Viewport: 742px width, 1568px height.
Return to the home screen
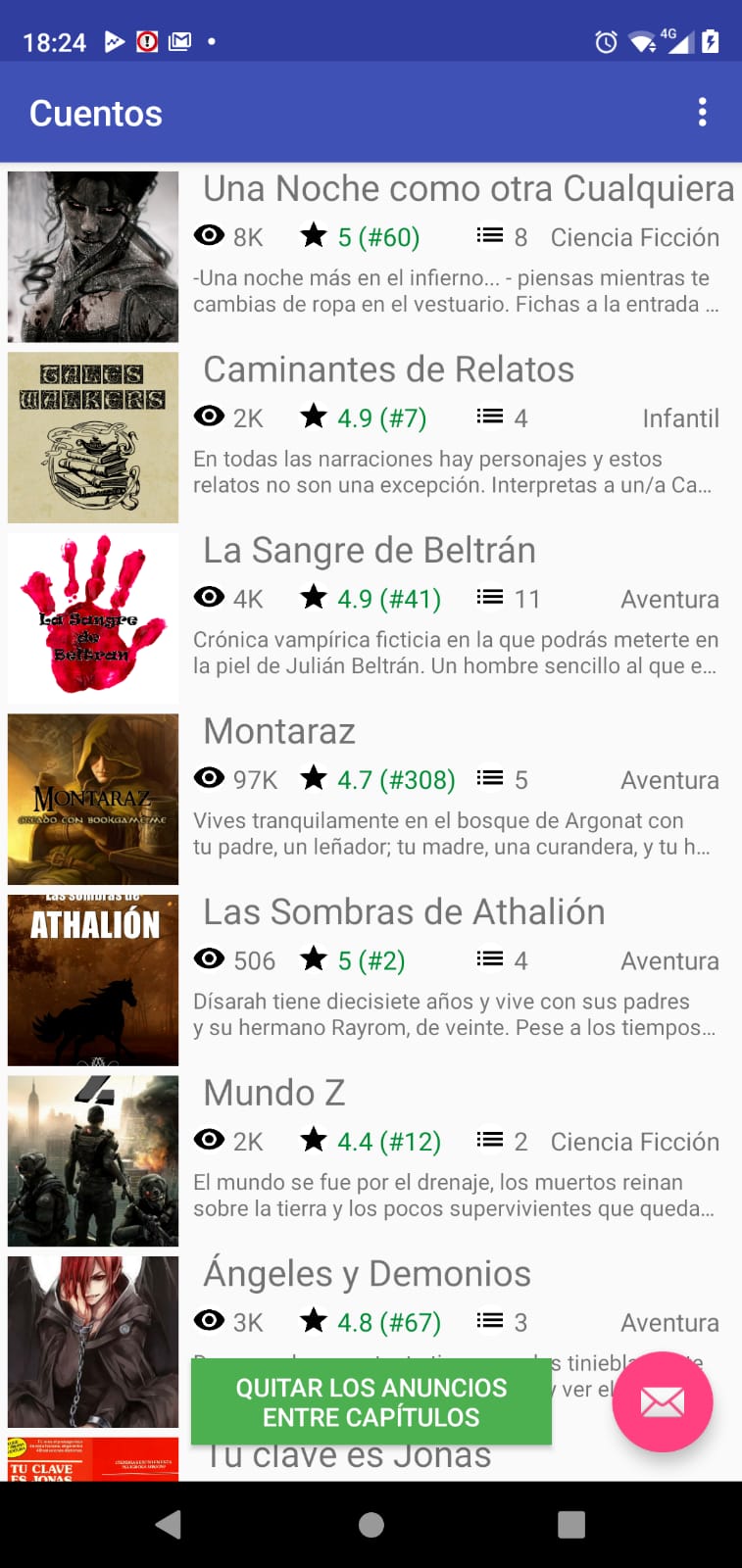tap(371, 1524)
